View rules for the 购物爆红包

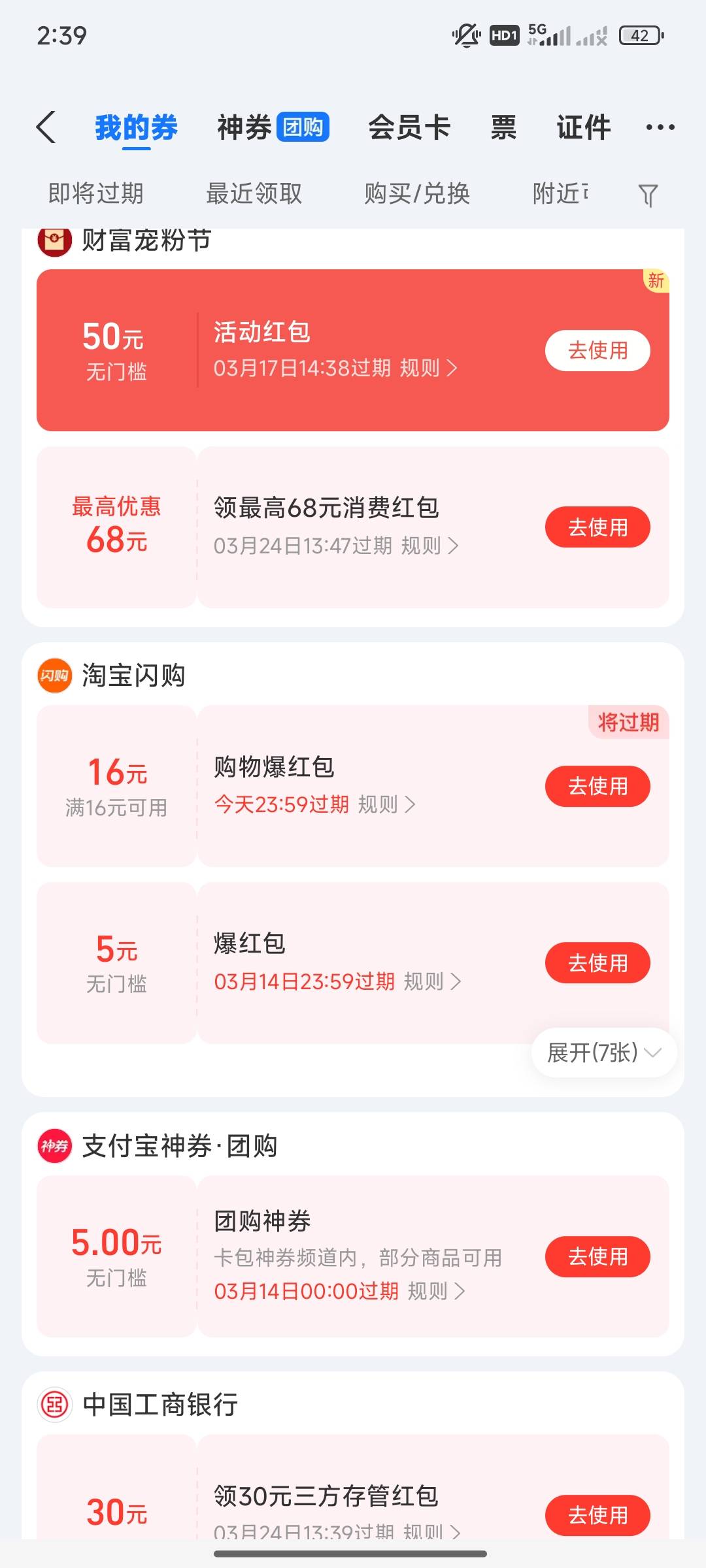tap(386, 804)
